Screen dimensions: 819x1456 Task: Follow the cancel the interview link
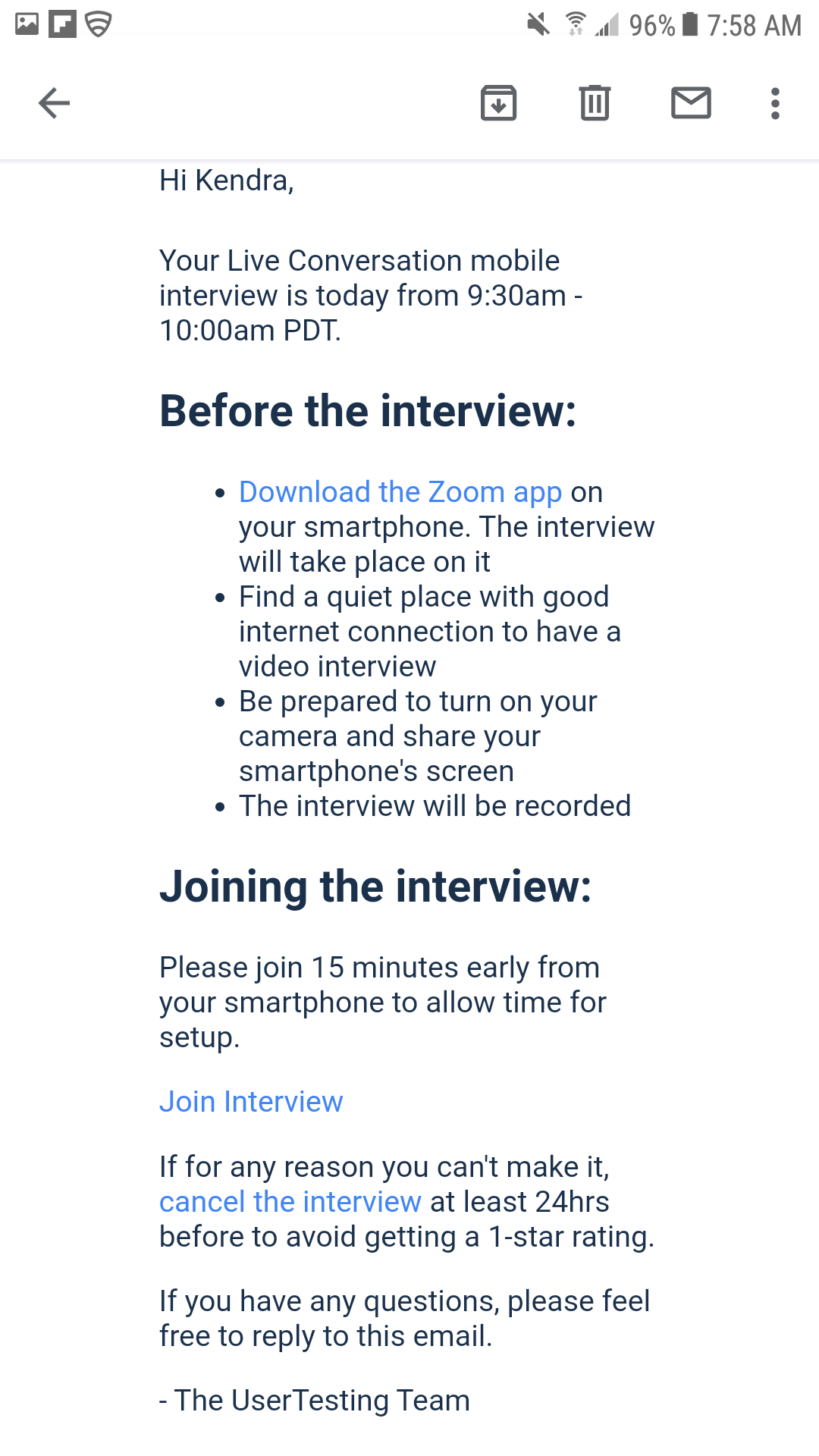290,1202
